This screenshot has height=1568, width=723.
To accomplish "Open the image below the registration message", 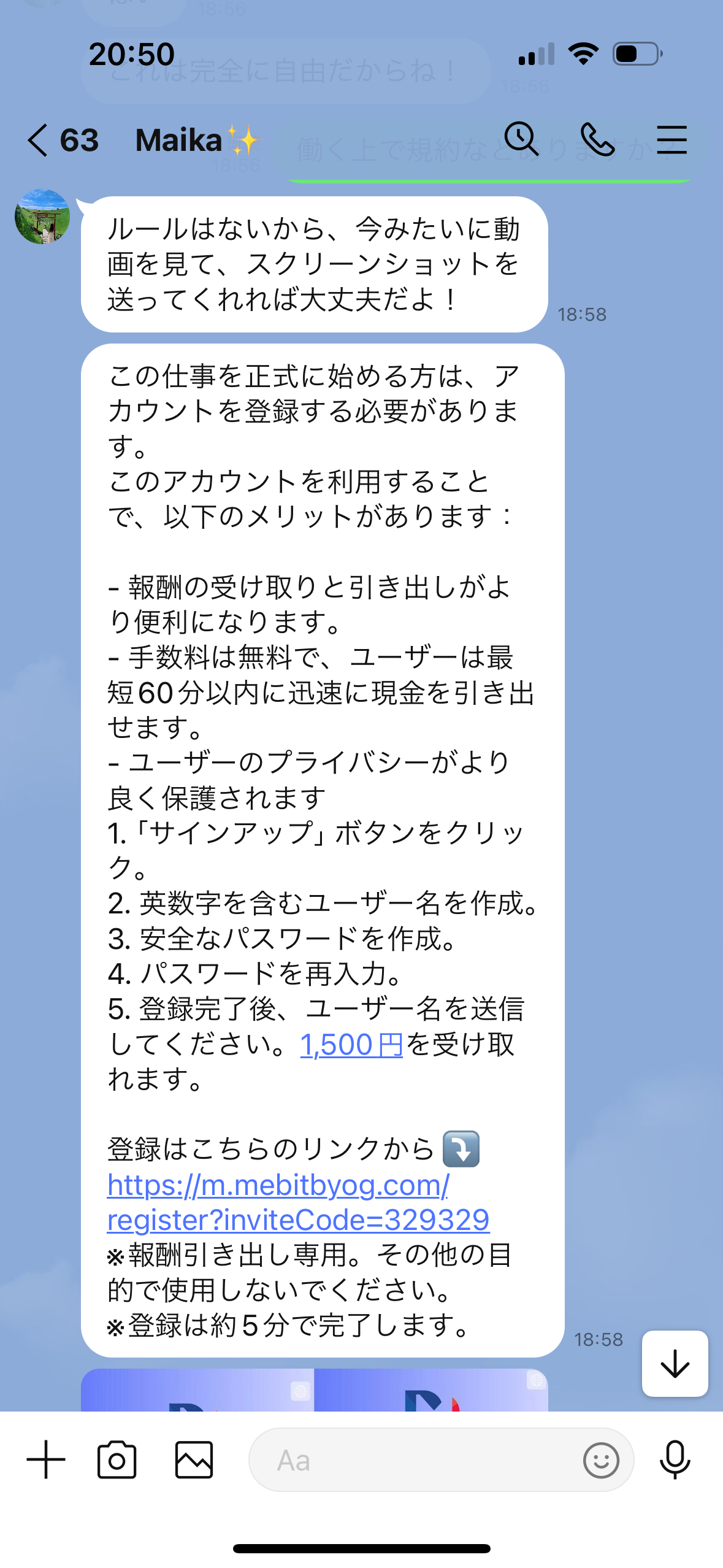I will [x=314, y=1390].
